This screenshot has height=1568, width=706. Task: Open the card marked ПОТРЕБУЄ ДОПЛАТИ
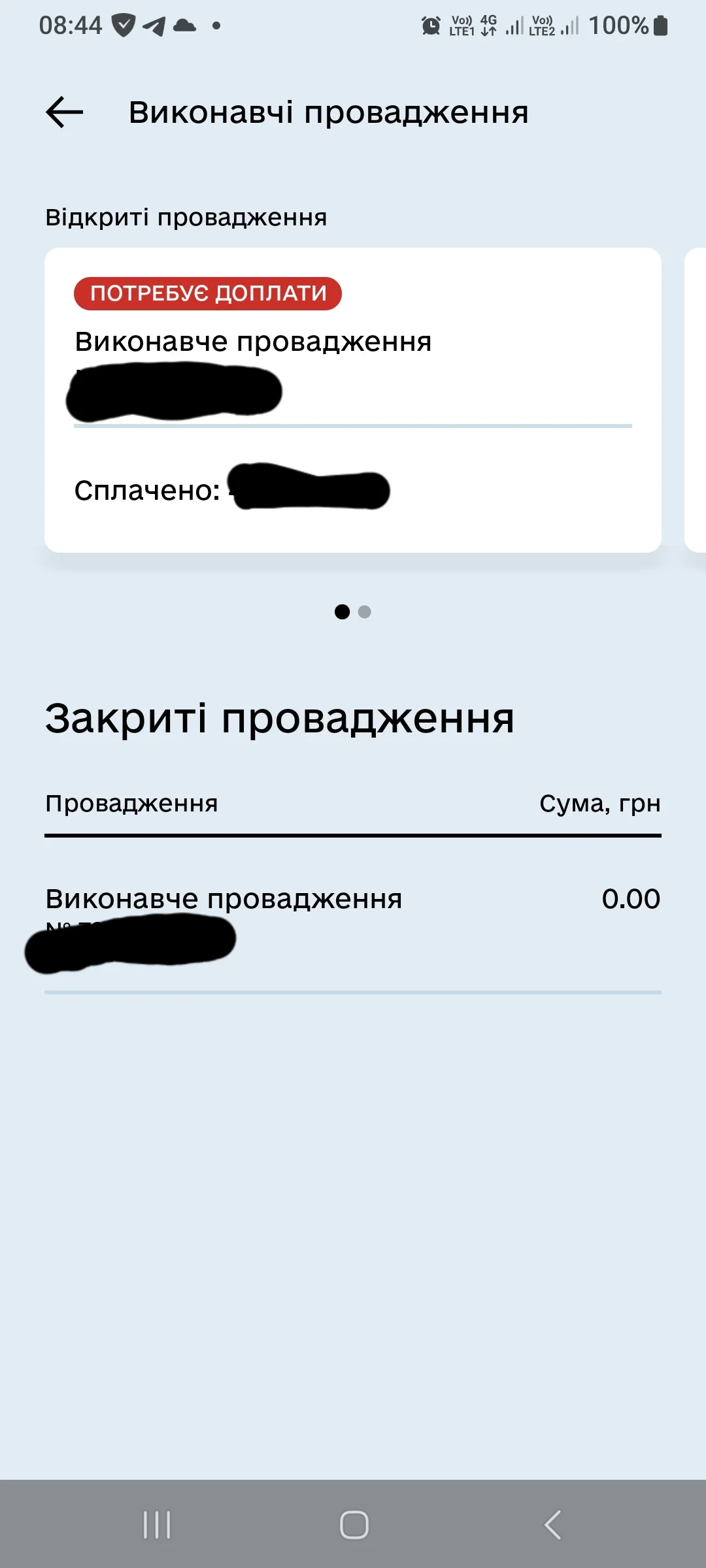[352, 399]
